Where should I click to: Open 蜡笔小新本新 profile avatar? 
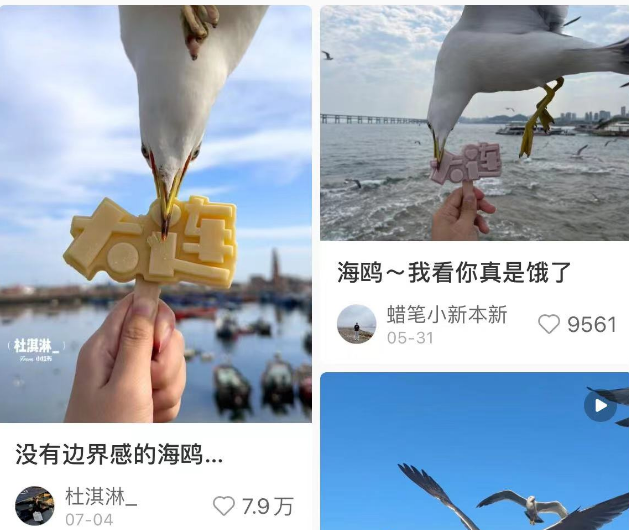click(356, 324)
